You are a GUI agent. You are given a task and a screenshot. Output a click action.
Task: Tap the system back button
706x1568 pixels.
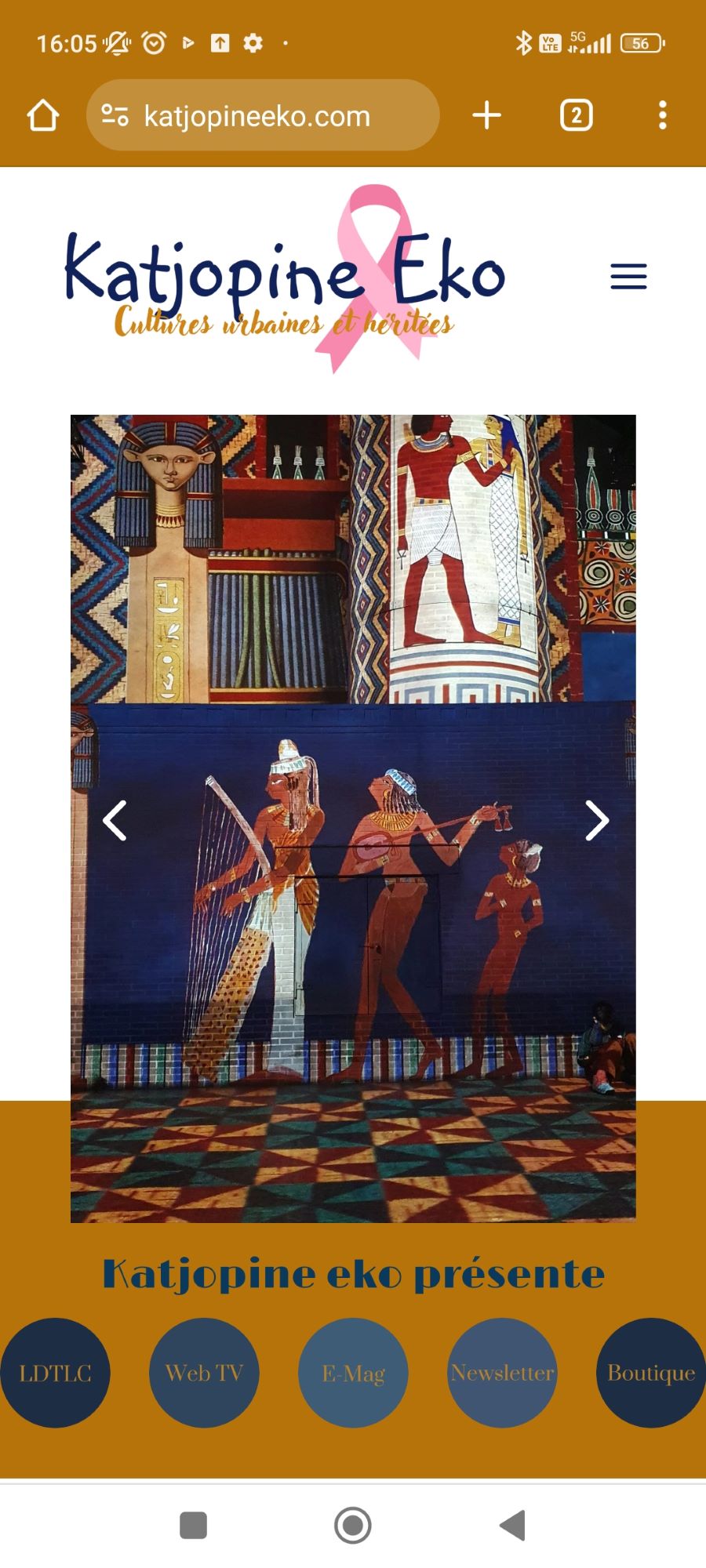coord(513,1526)
